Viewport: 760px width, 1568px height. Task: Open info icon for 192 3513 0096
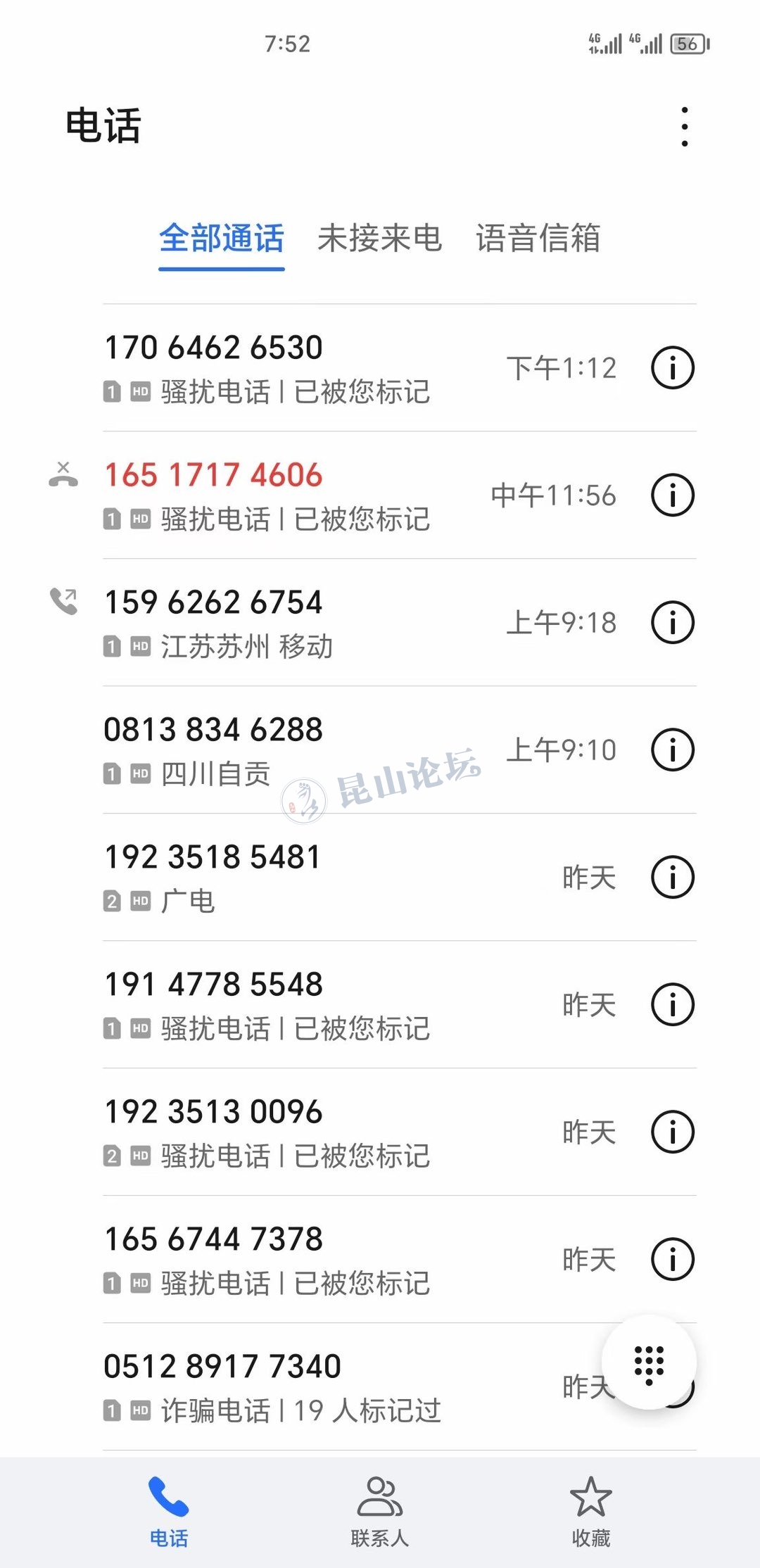click(x=673, y=1132)
